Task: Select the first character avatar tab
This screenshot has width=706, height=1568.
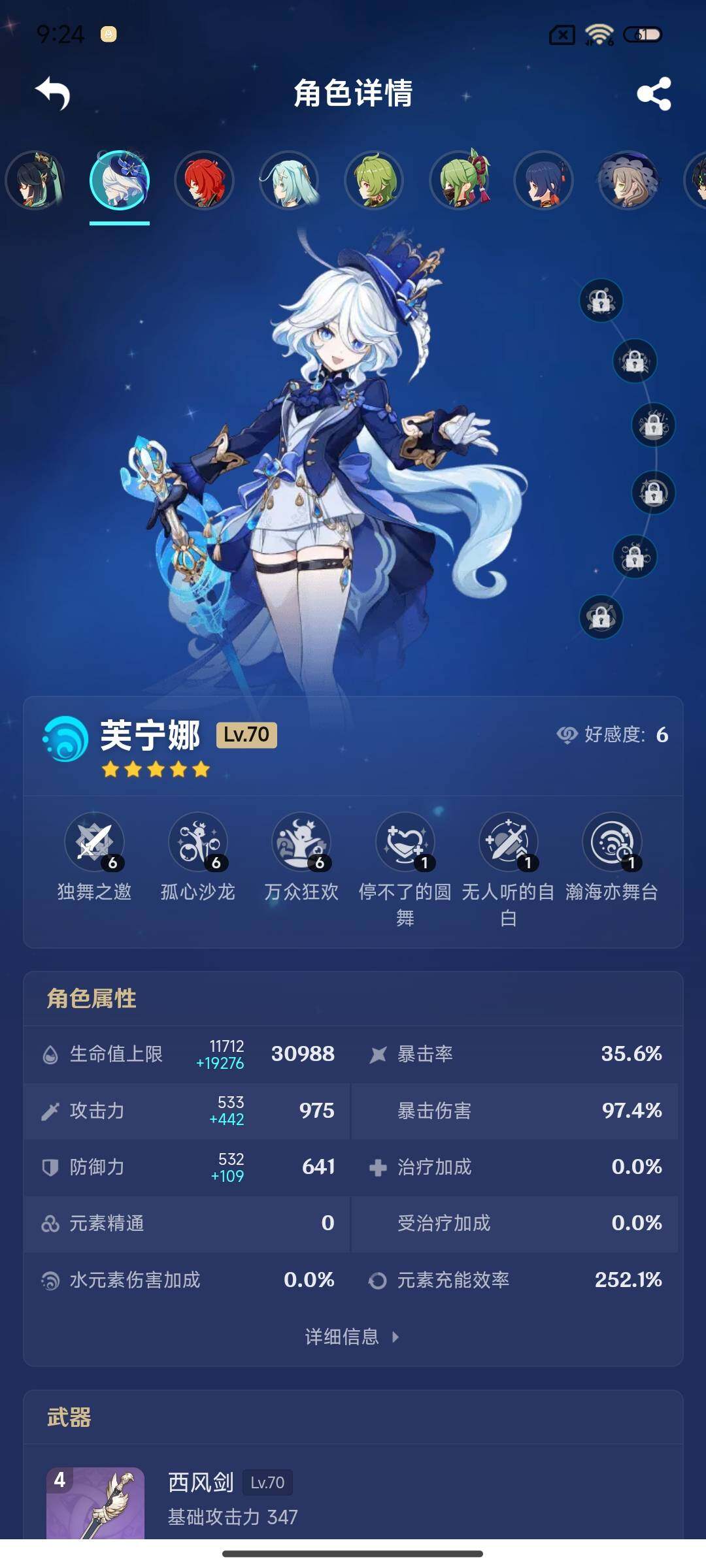Action: [x=36, y=182]
